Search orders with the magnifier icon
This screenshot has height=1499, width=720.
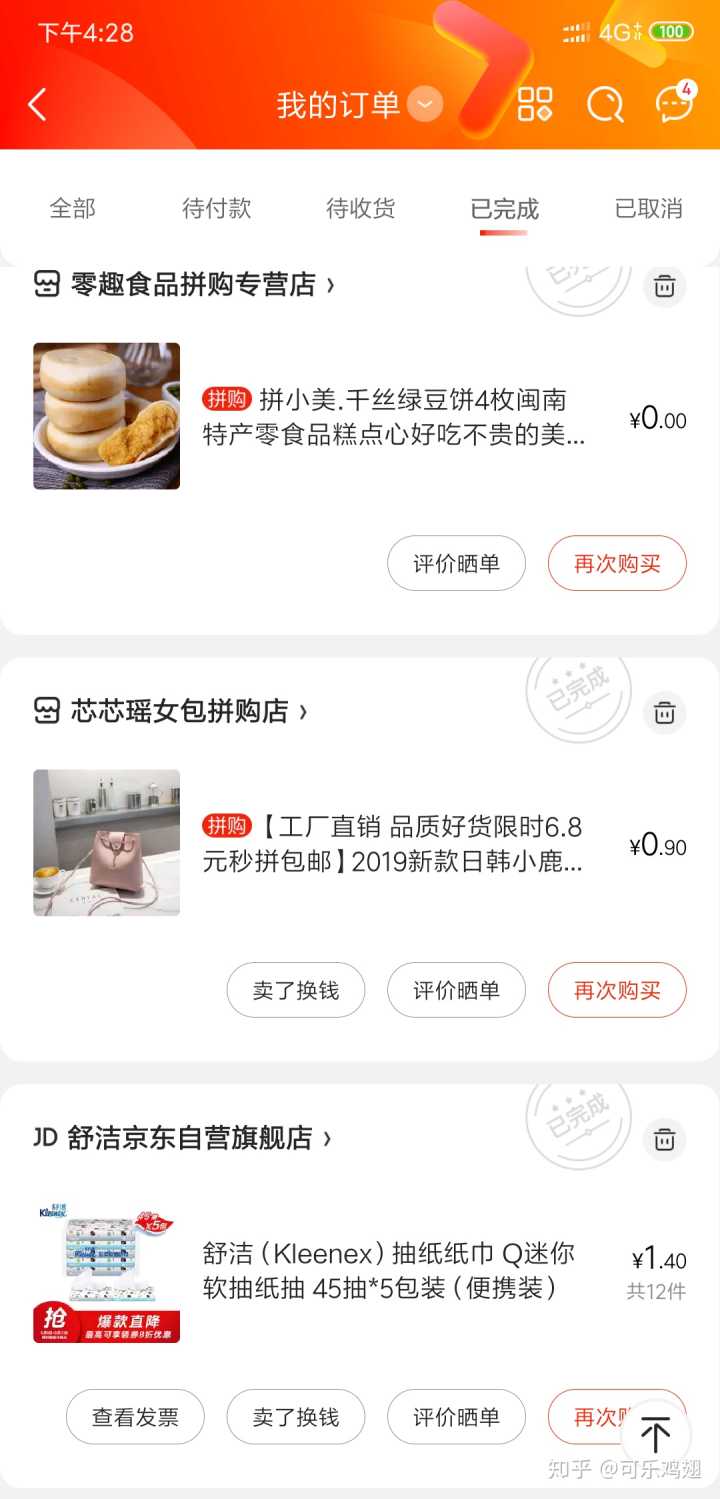tap(605, 104)
